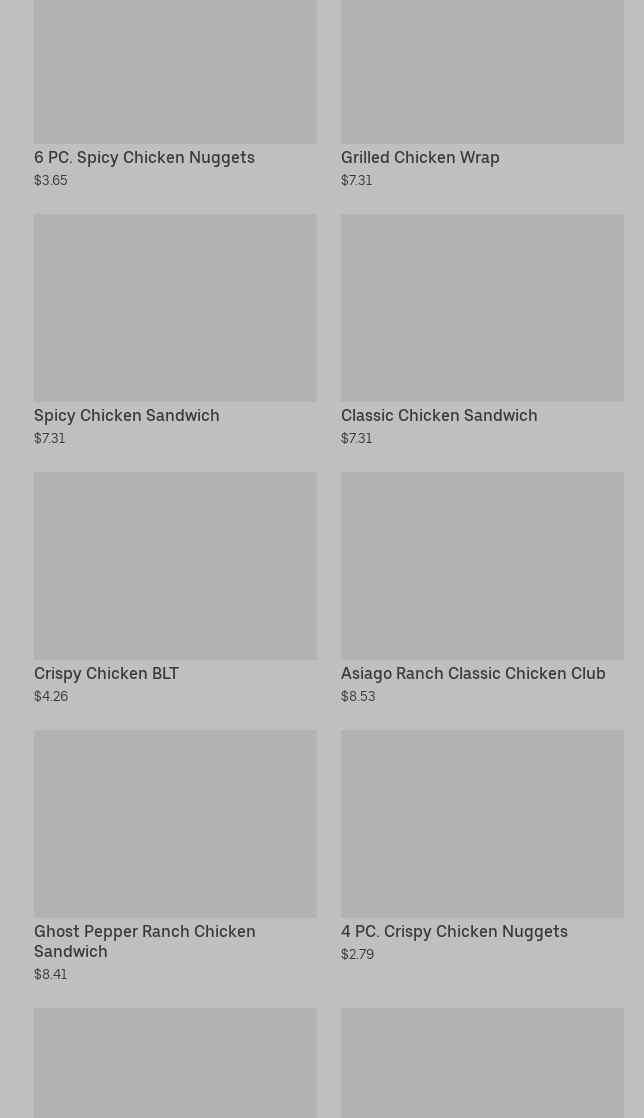Select the Grilled Chicken Wrap card
The image size is (644, 1118).
420,158
